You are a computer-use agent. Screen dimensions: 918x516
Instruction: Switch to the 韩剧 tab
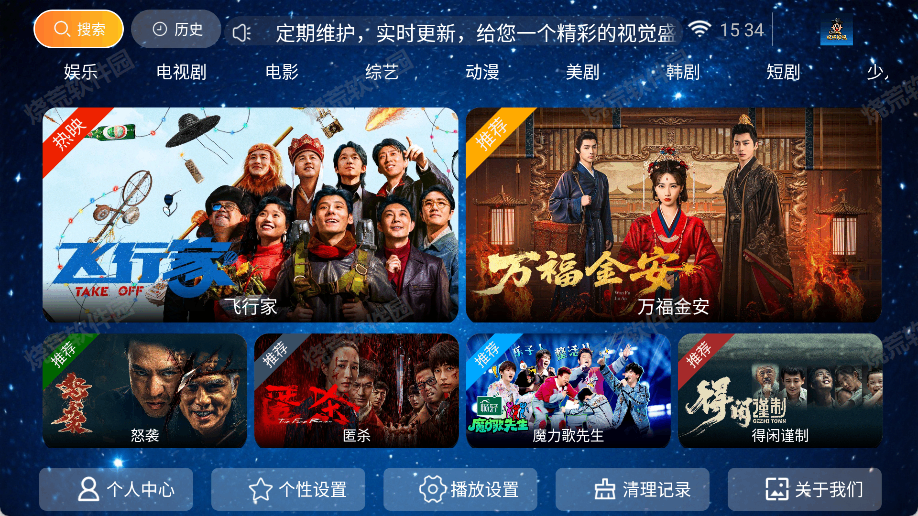(683, 72)
